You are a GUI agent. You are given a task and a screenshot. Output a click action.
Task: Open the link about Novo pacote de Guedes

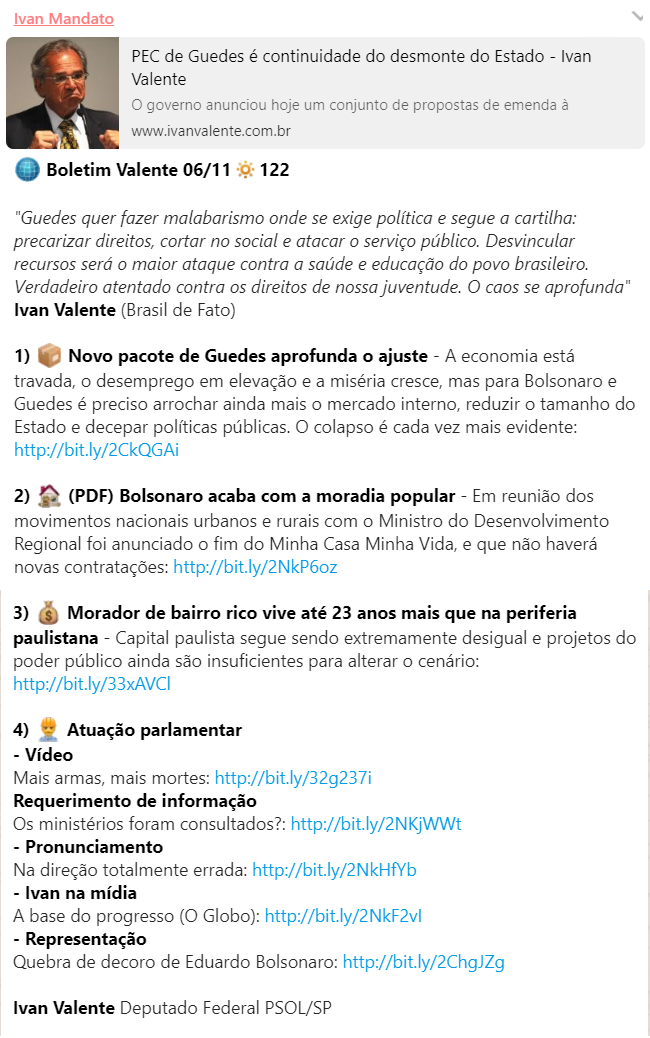pos(97,450)
